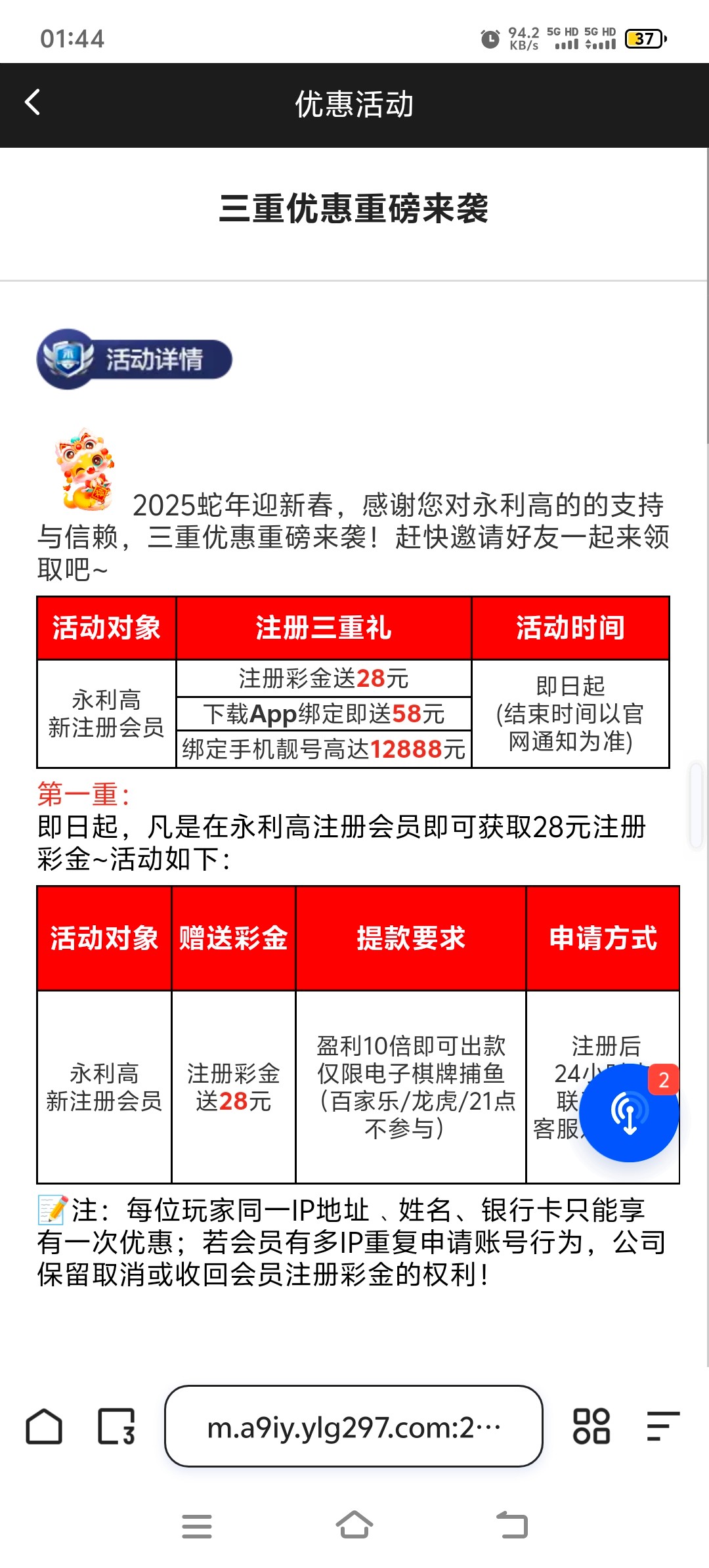Go back from the 优惠活动 page
709x1568 pixels.
(32, 103)
